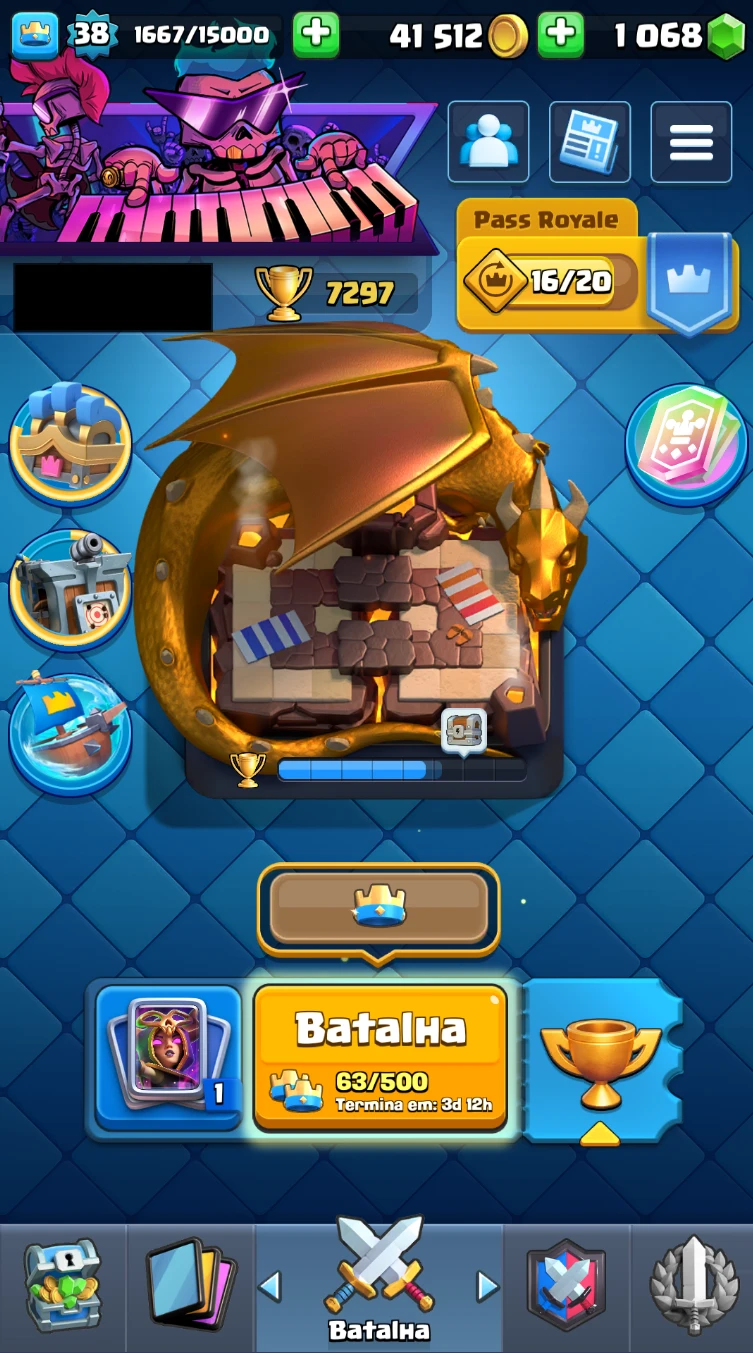Tap the crown button above Batalha
The height and width of the screenshot is (1353, 753).
tap(378, 907)
